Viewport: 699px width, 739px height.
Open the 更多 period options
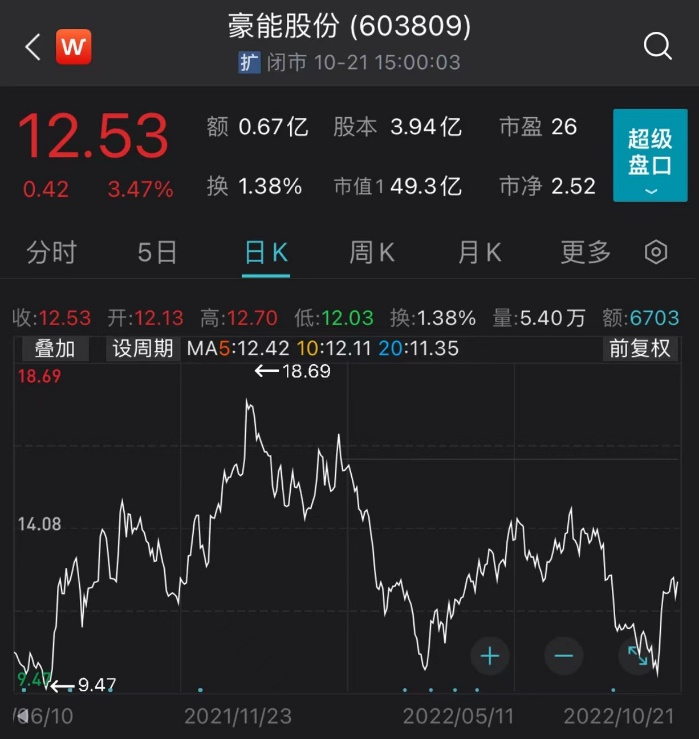coord(585,252)
